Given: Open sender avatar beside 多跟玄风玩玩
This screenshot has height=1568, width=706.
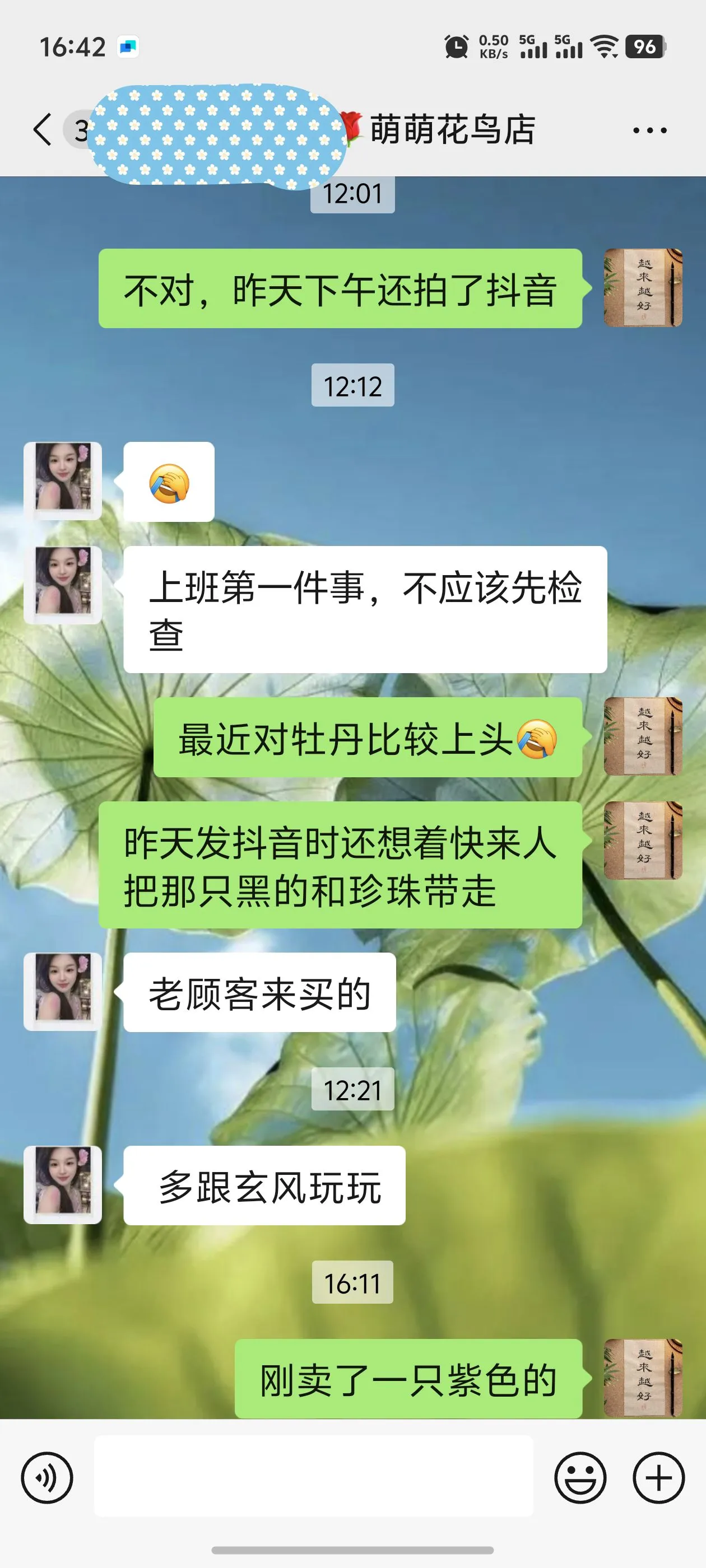Looking at the screenshot, I should pyautogui.click(x=63, y=1184).
